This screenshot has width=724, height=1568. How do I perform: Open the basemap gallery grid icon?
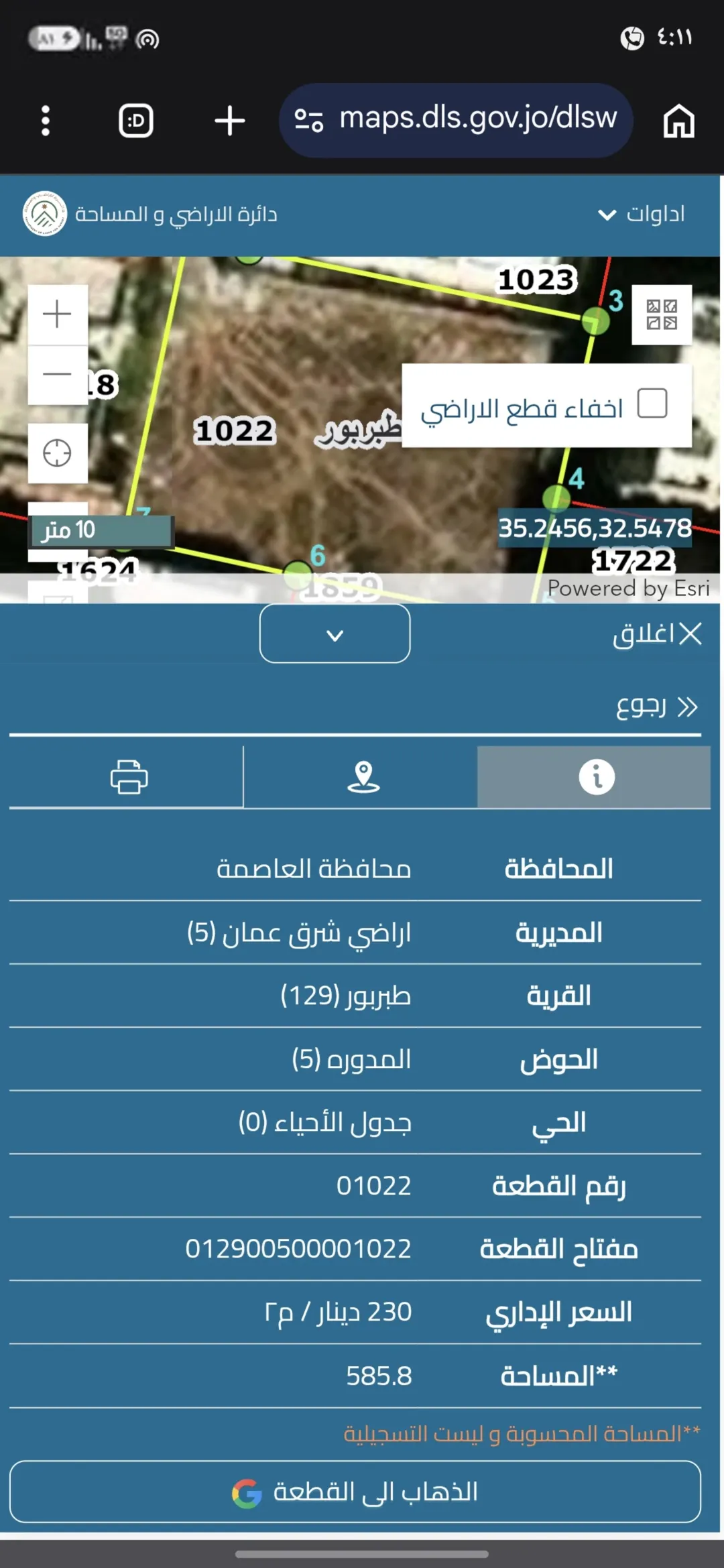click(662, 314)
